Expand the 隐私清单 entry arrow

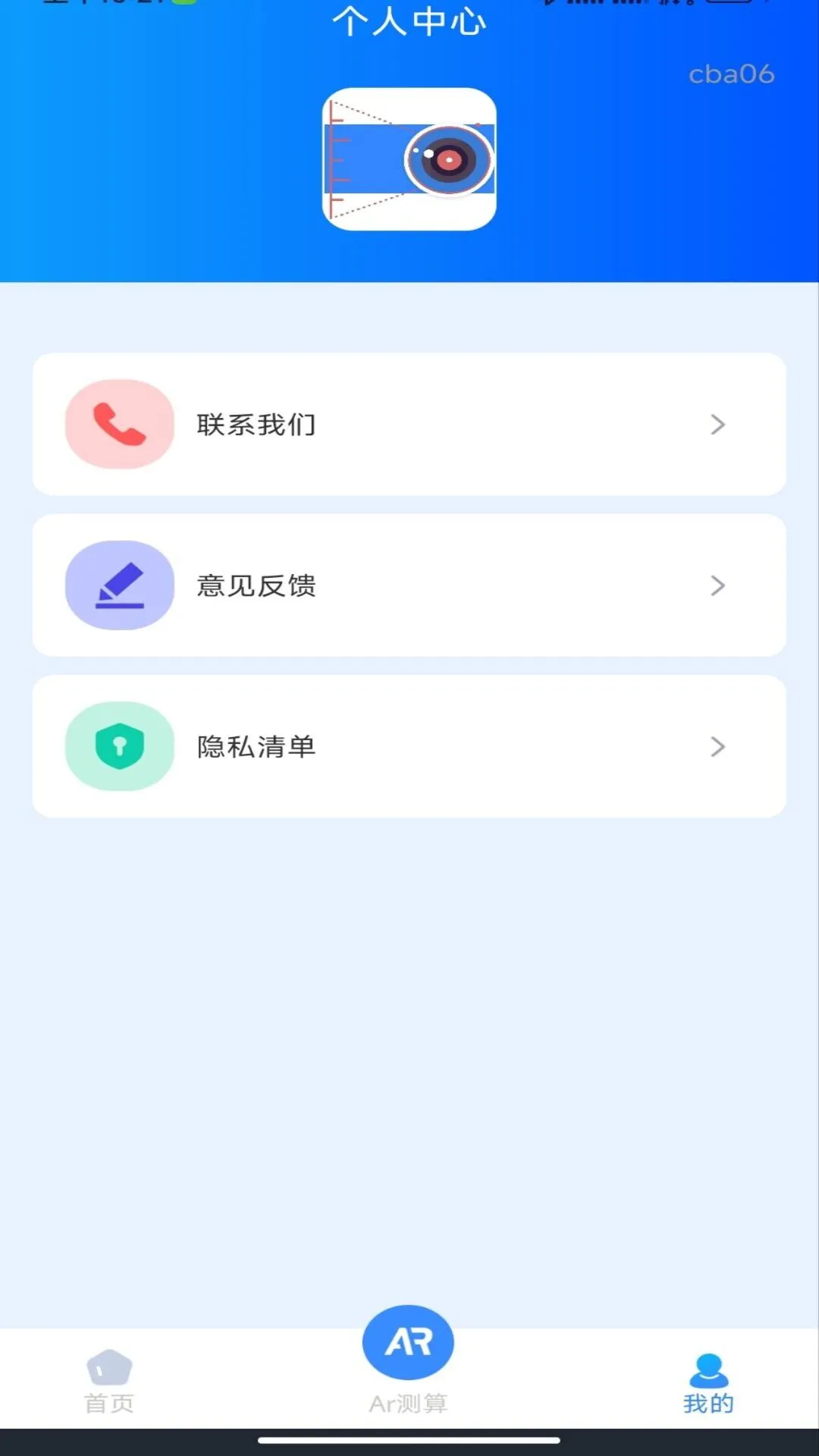click(x=718, y=747)
